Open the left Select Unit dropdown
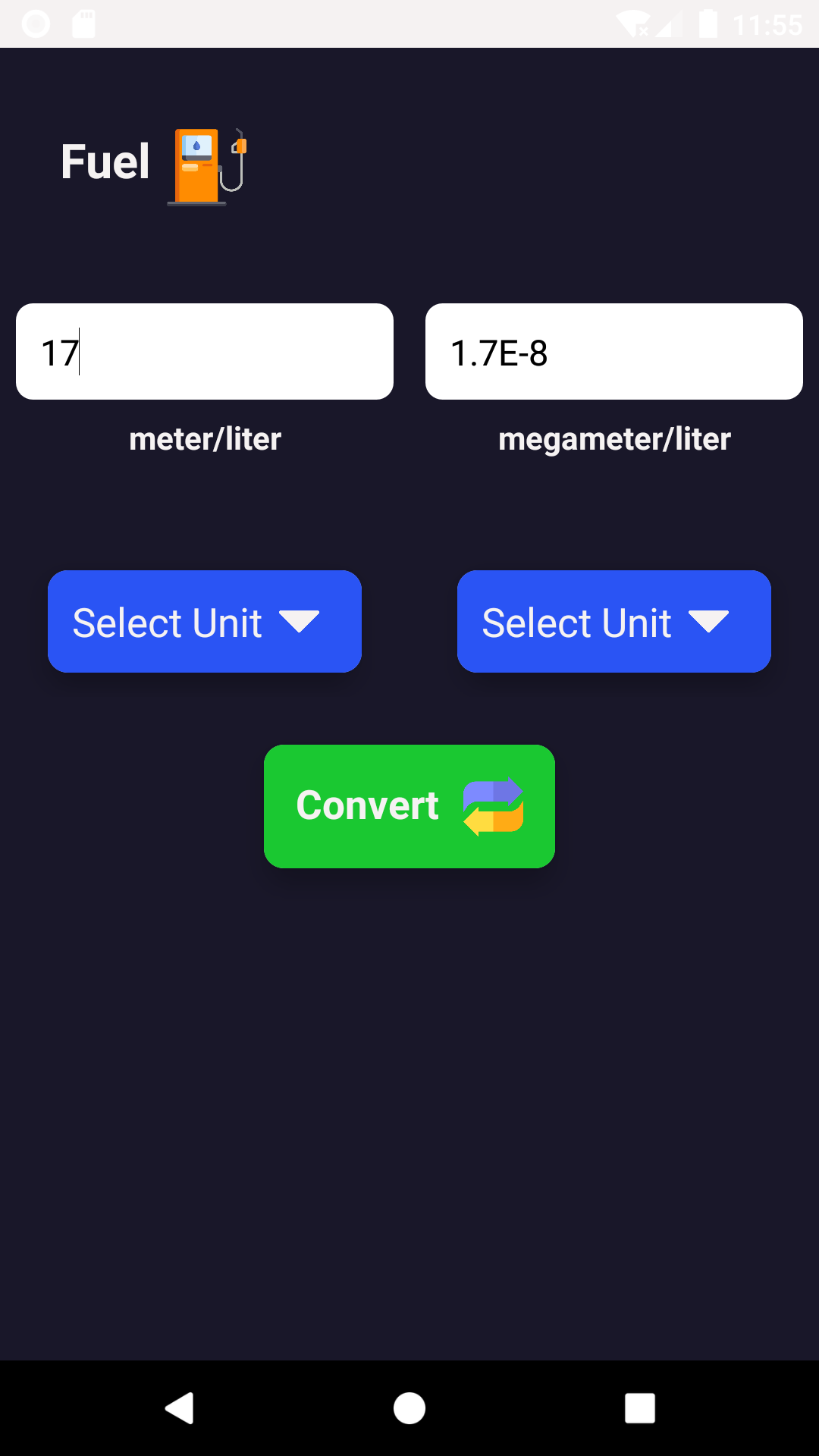 tap(204, 621)
